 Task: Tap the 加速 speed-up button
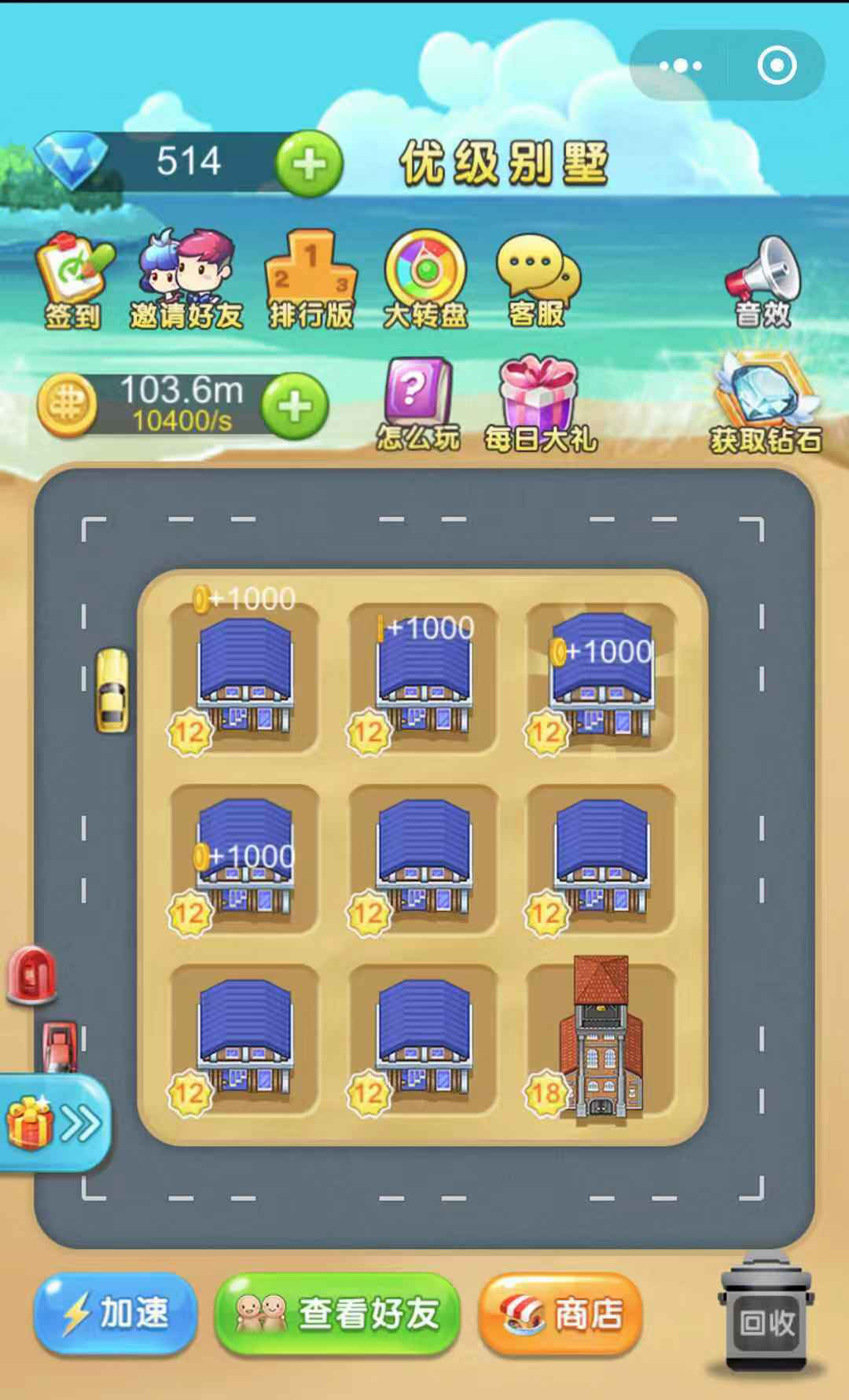tap(116, 1314)
